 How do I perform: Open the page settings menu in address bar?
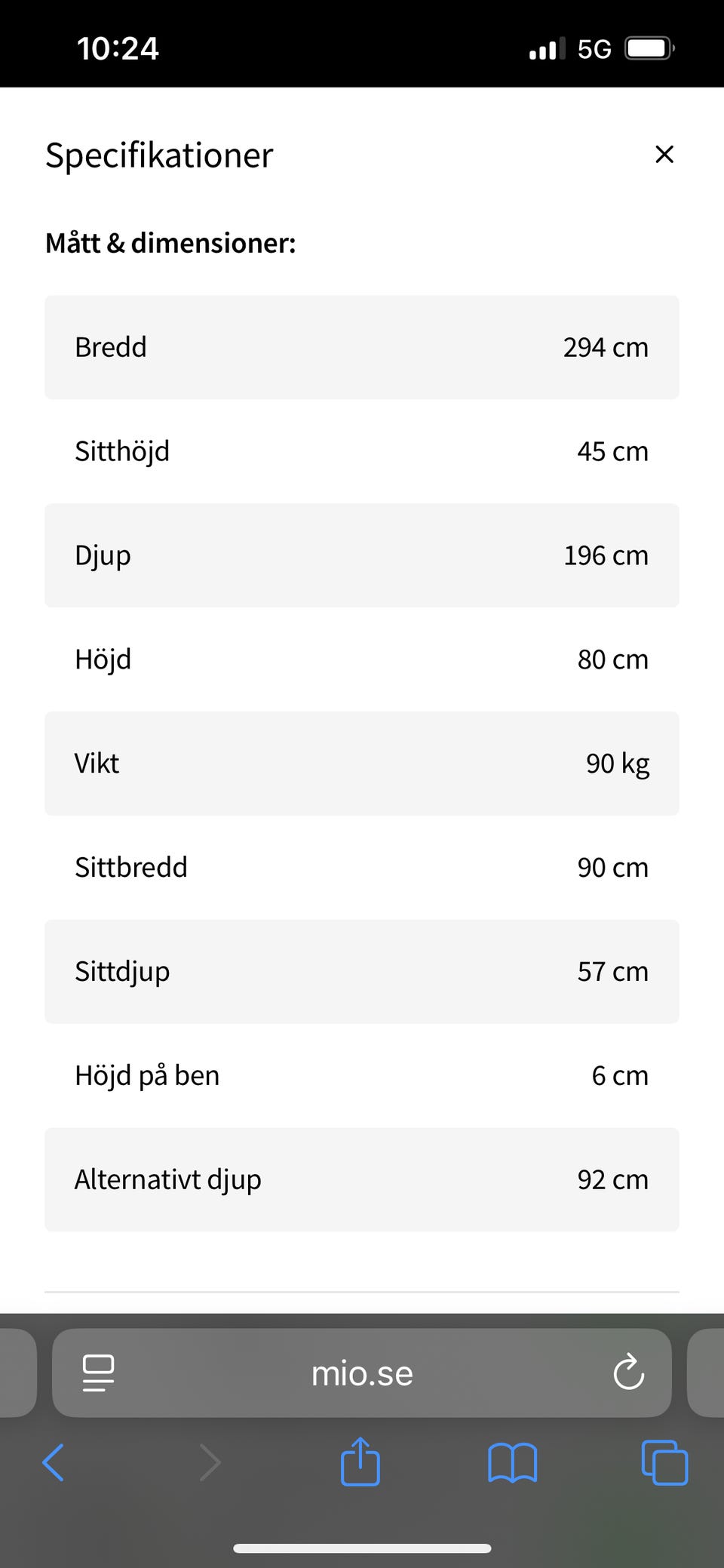98,1373
